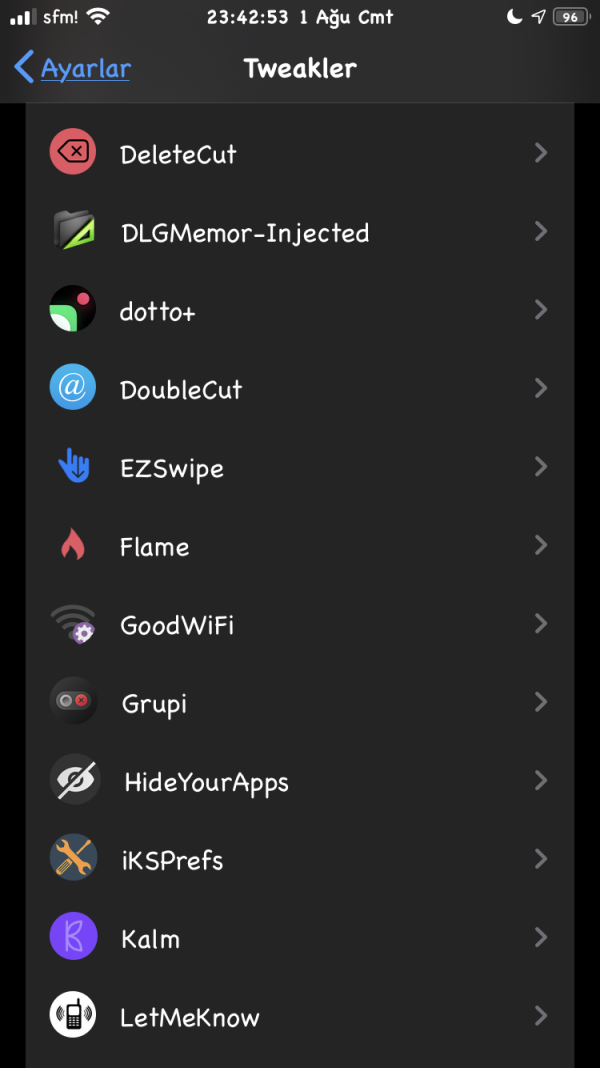Select dotto+ from the list
This screenshot has height=1068, width=600.
pos(299,311)
